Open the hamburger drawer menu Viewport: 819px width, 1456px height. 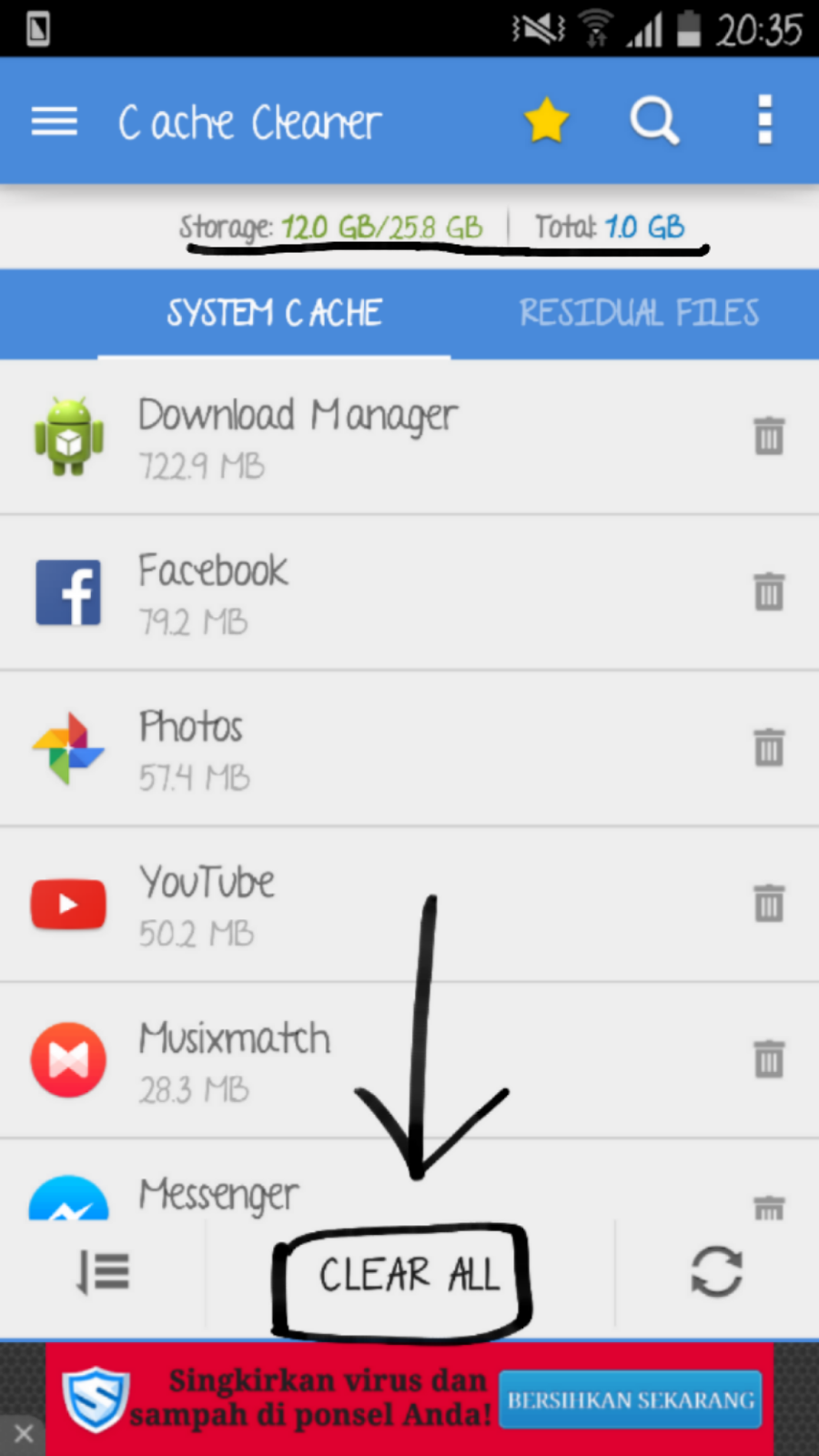pyautogui.click(x=54, y=121)
